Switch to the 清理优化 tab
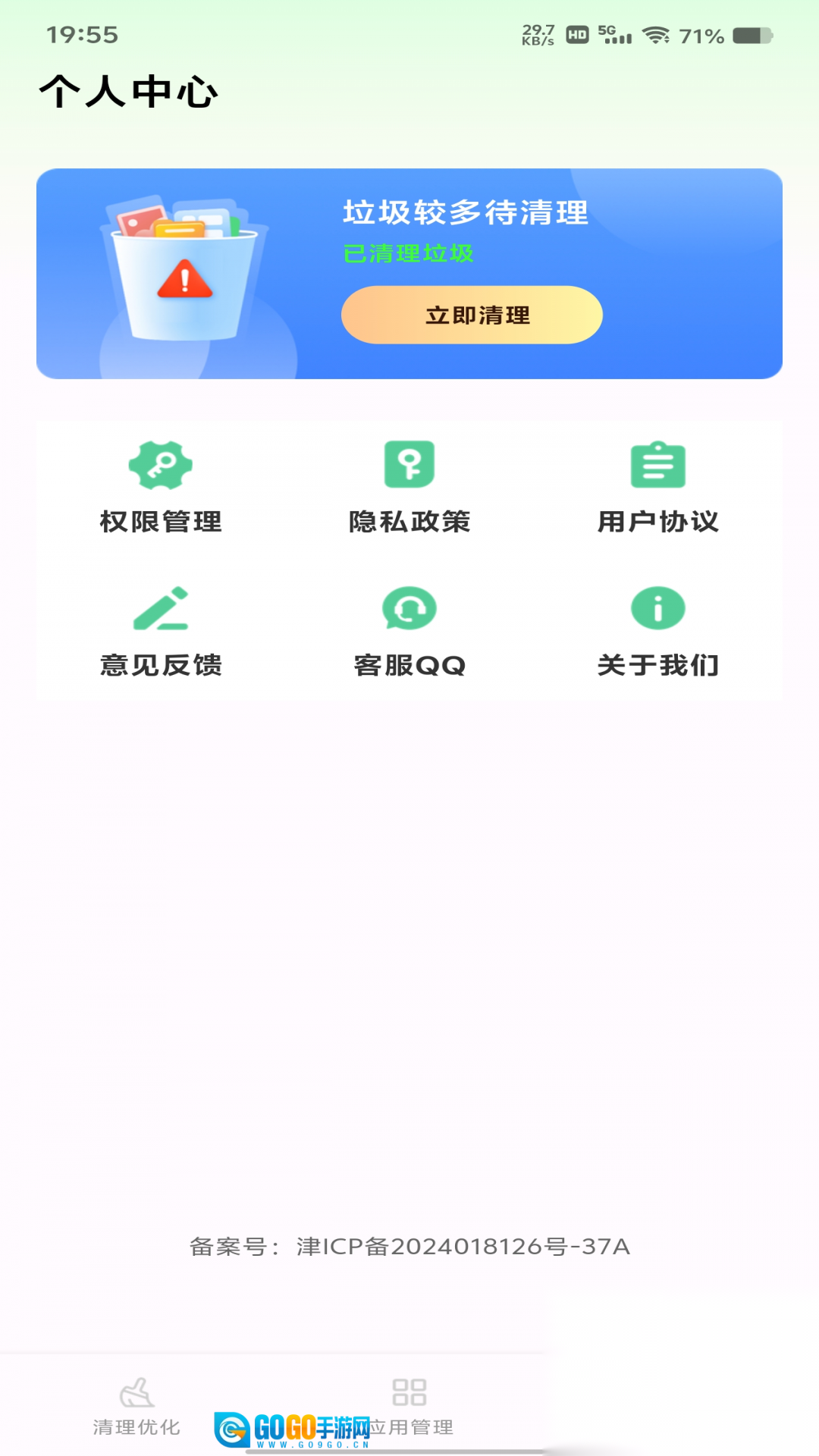The height and width of the screenshot is (1456, 819). (x=136, y=1407)
